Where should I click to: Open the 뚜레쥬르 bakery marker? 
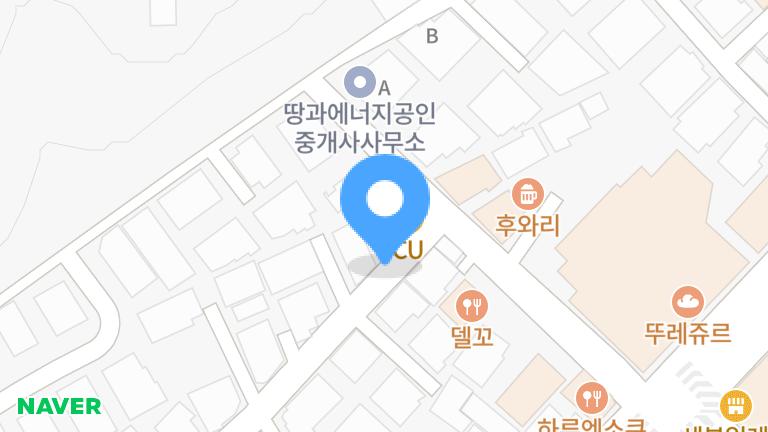(688, 300)
